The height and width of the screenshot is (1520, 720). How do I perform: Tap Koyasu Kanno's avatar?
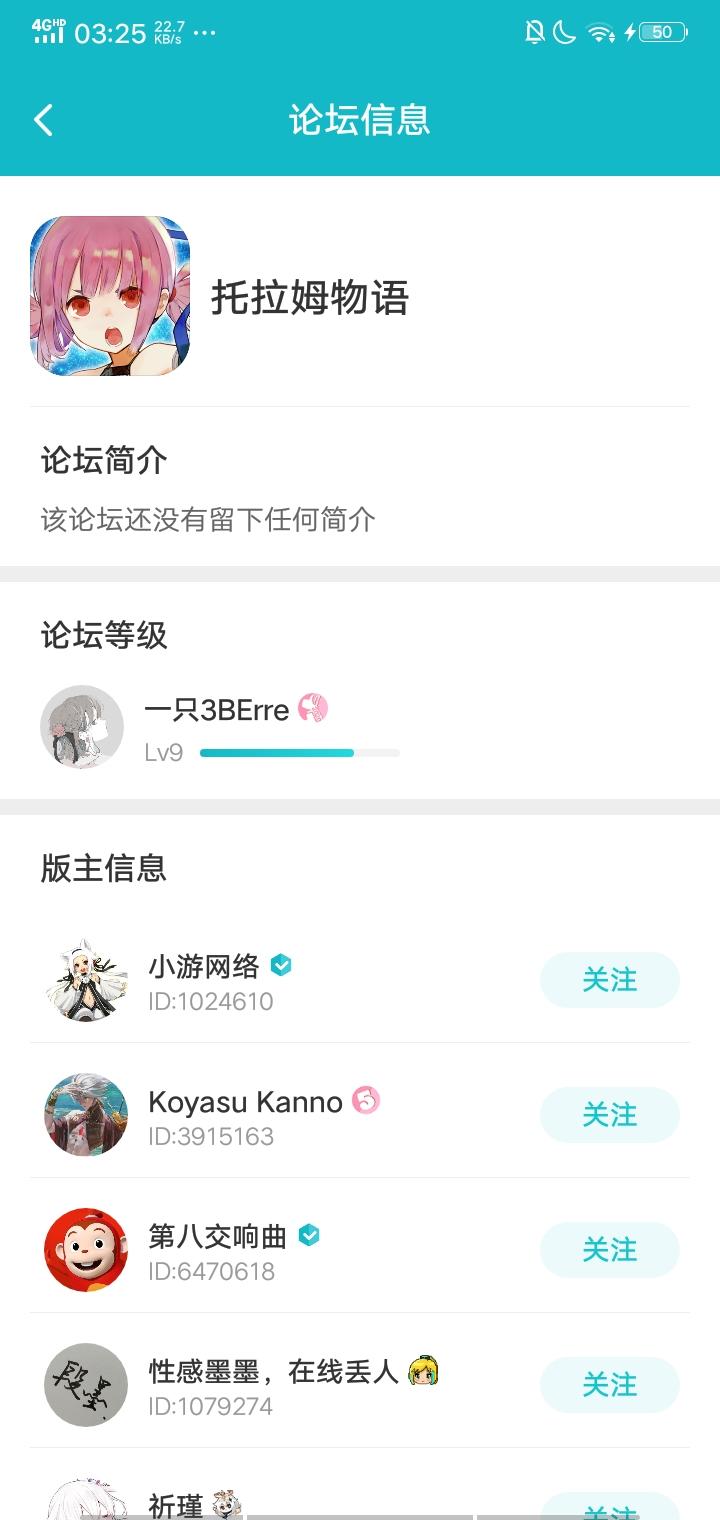pos(85,1114)
